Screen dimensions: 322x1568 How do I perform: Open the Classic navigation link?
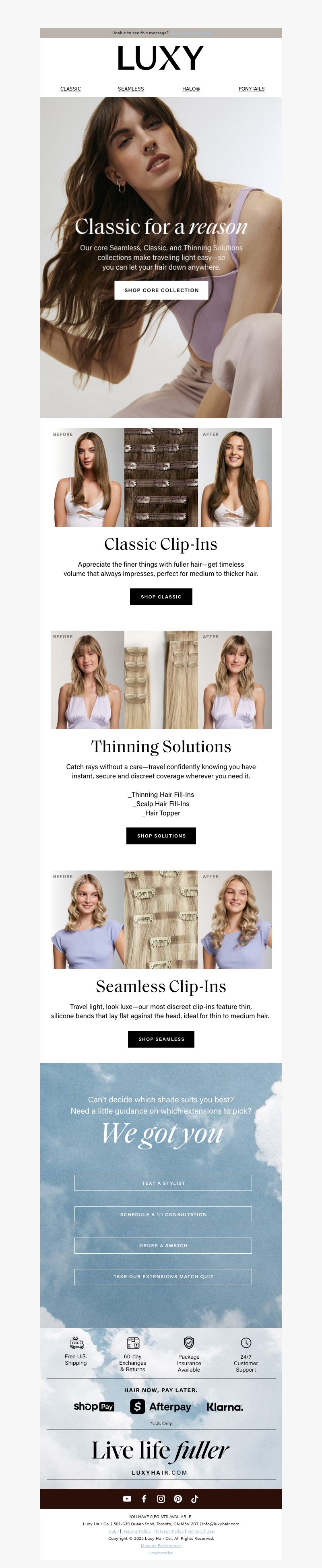pos(70,89)
